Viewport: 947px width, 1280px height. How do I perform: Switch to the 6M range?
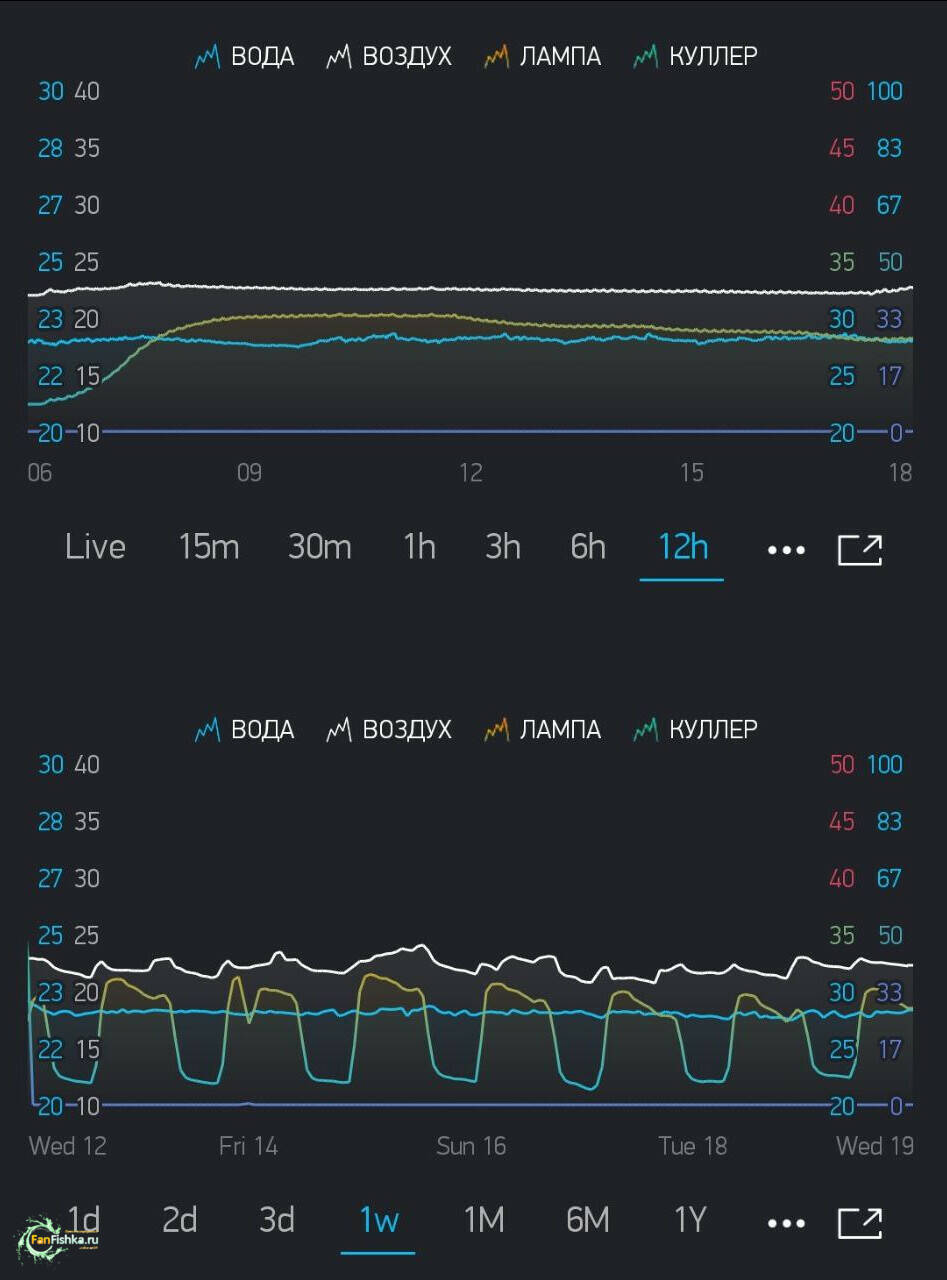click(587, 1221)
